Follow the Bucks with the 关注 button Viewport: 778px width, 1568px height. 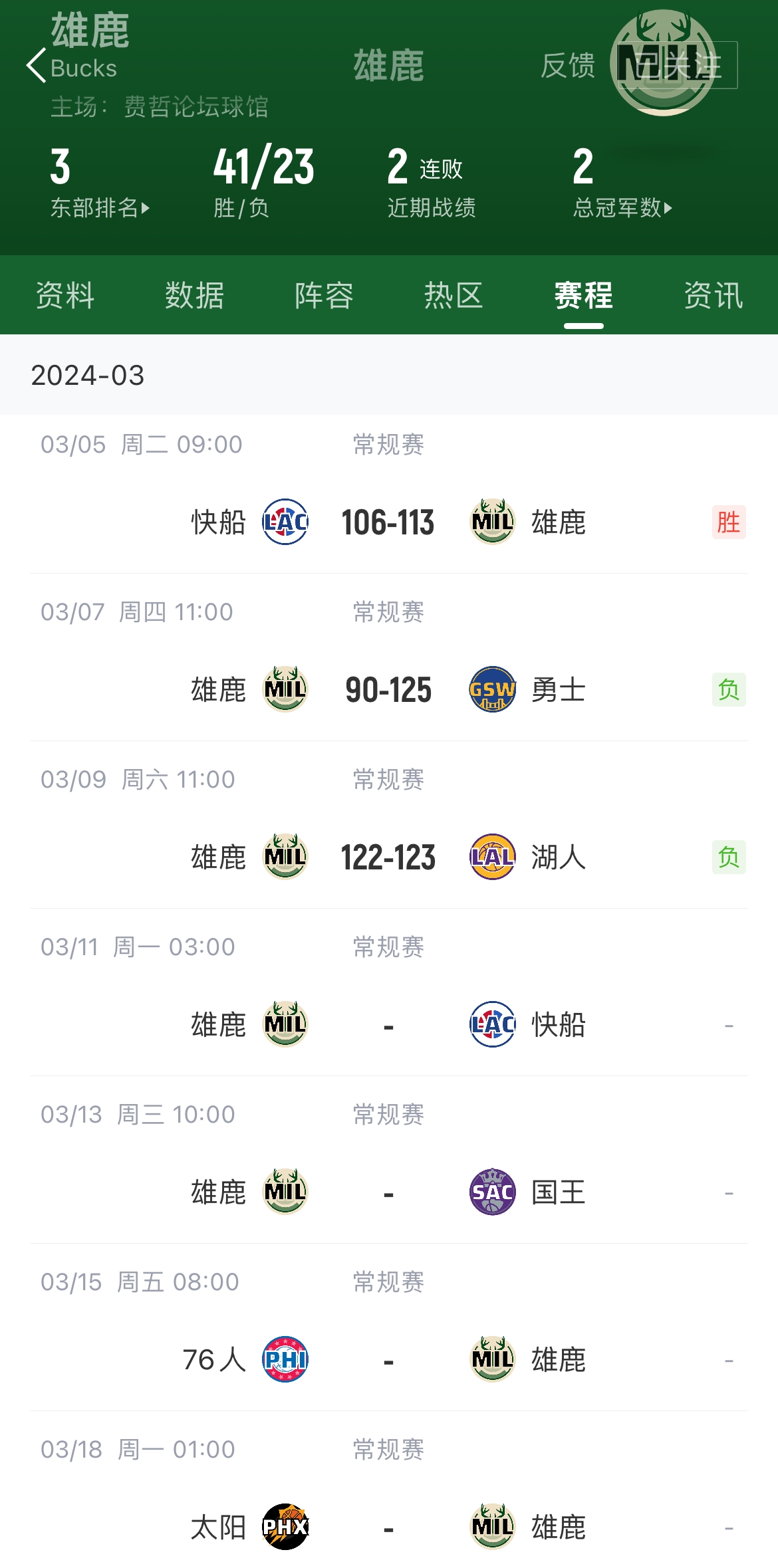678,65
